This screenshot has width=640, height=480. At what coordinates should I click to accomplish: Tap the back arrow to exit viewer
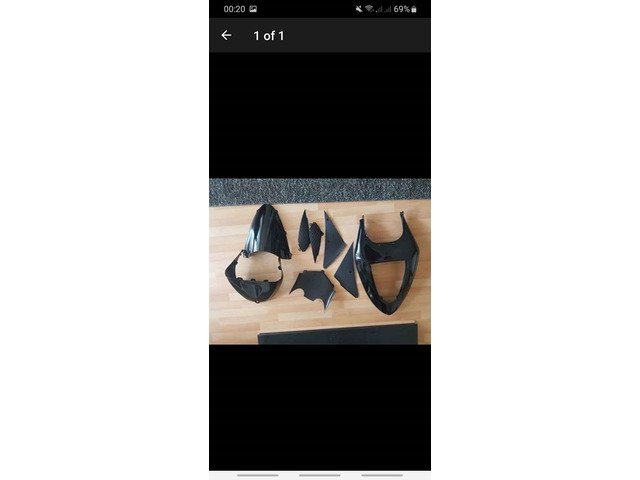226,35
